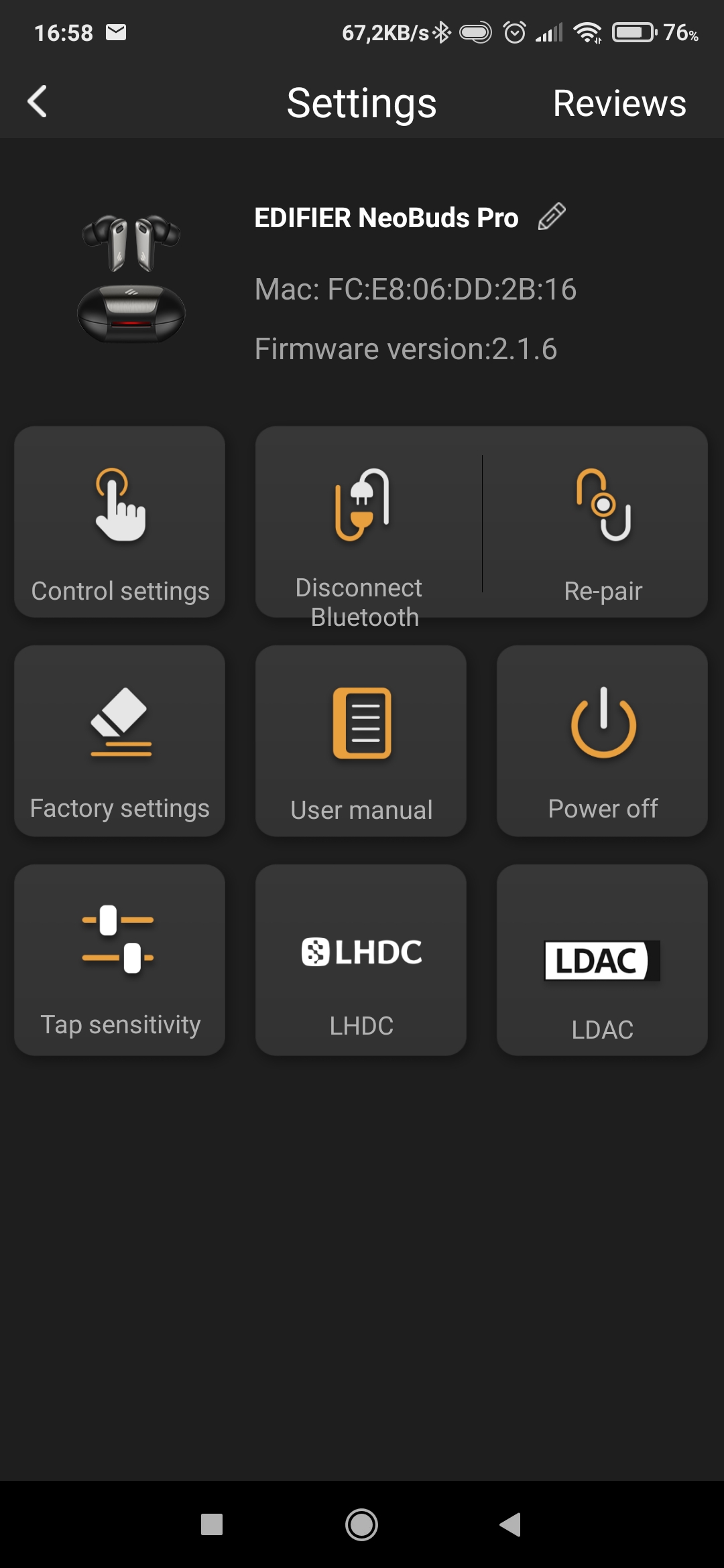This screenshot has height=1568, width=724.
Task: Open the LDAC codec settings
Action: (602, 960)
